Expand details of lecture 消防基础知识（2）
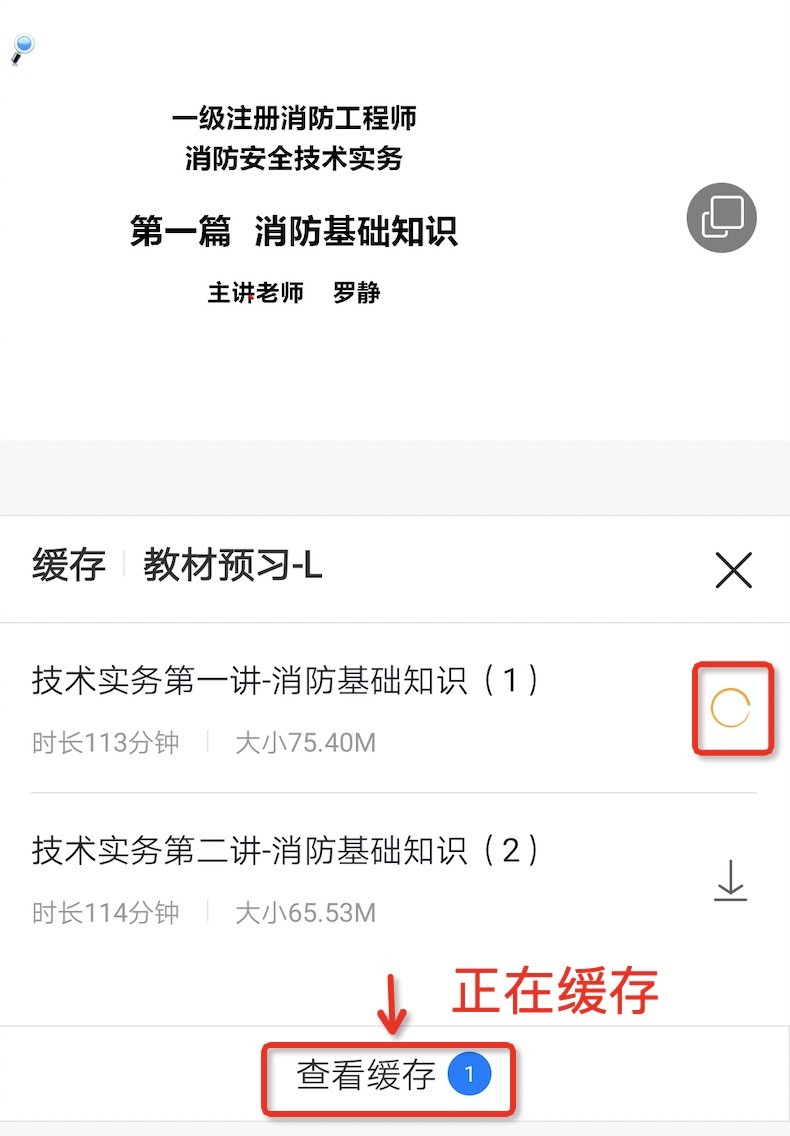790x1136 pixels. pyautogui.click(x=285, y=851)
